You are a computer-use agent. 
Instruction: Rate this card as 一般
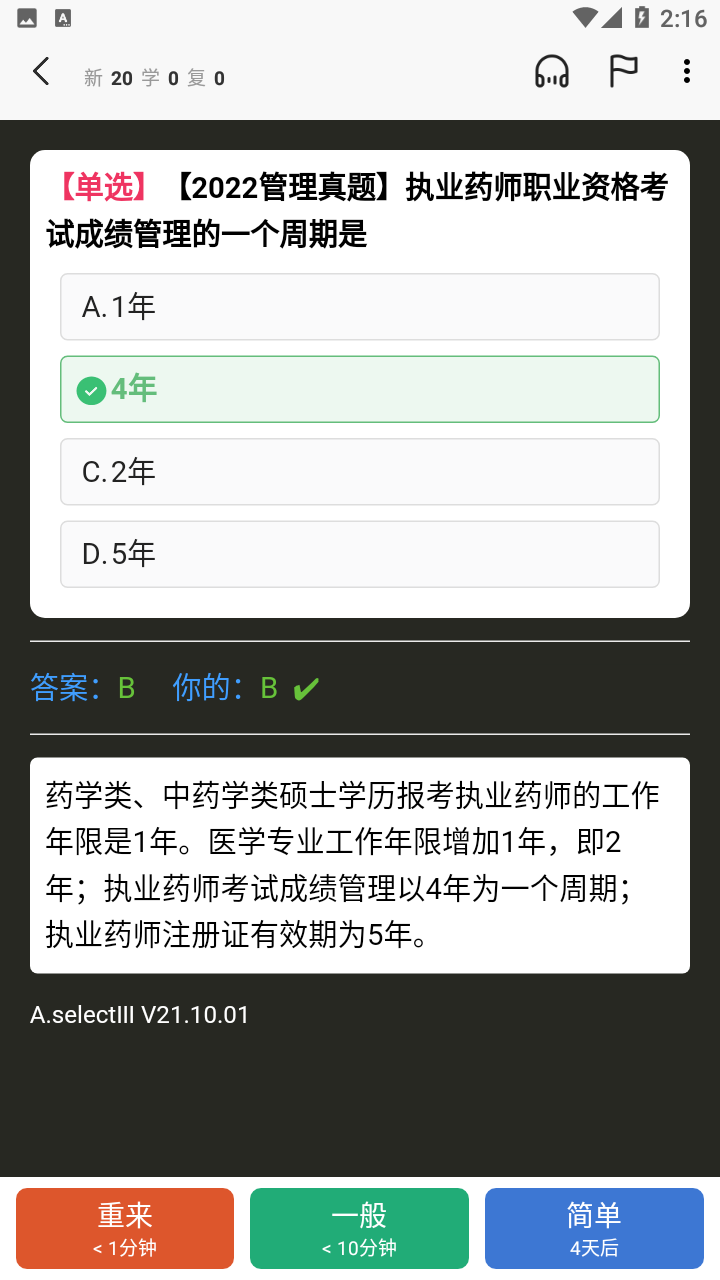(359, 1228)
